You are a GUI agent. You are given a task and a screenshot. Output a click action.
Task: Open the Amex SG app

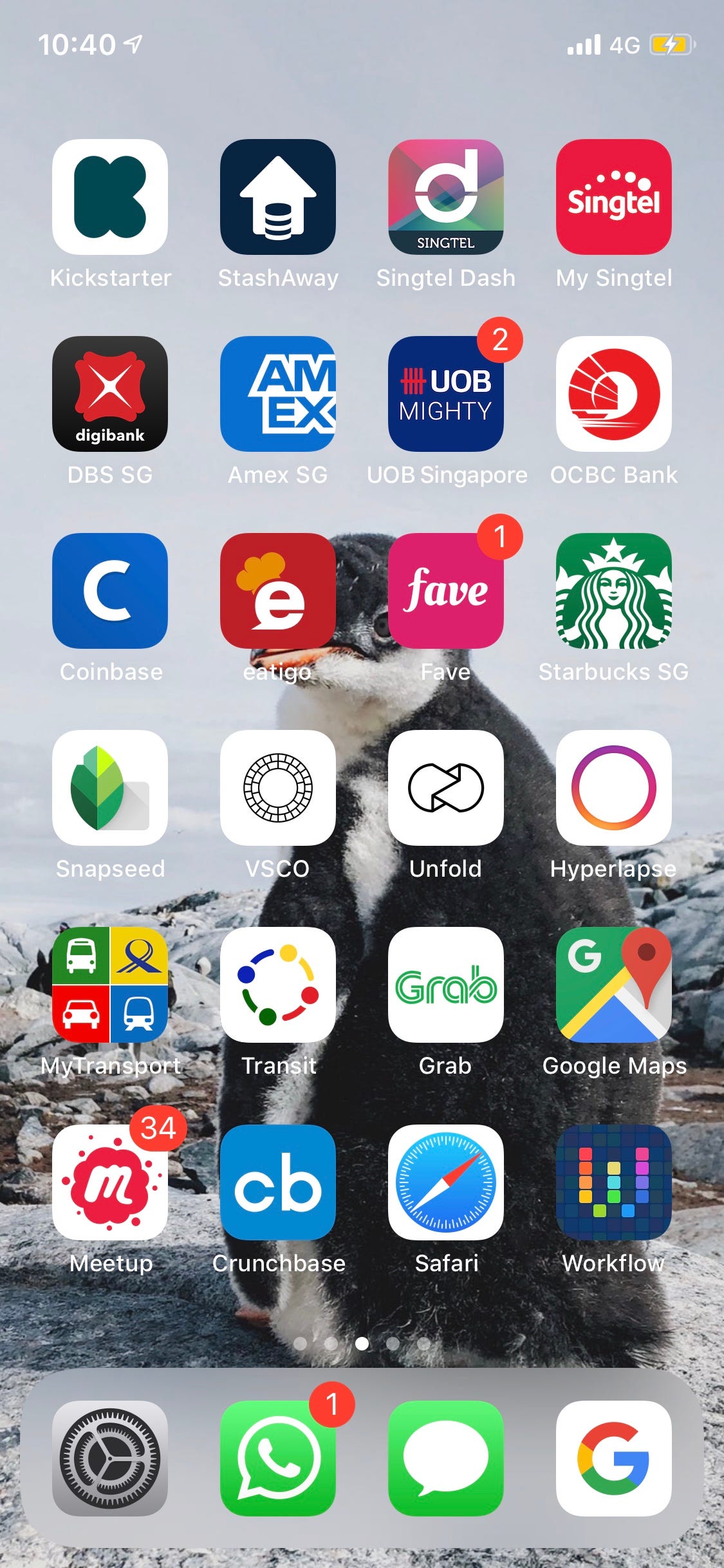click(x=278, y=394)
